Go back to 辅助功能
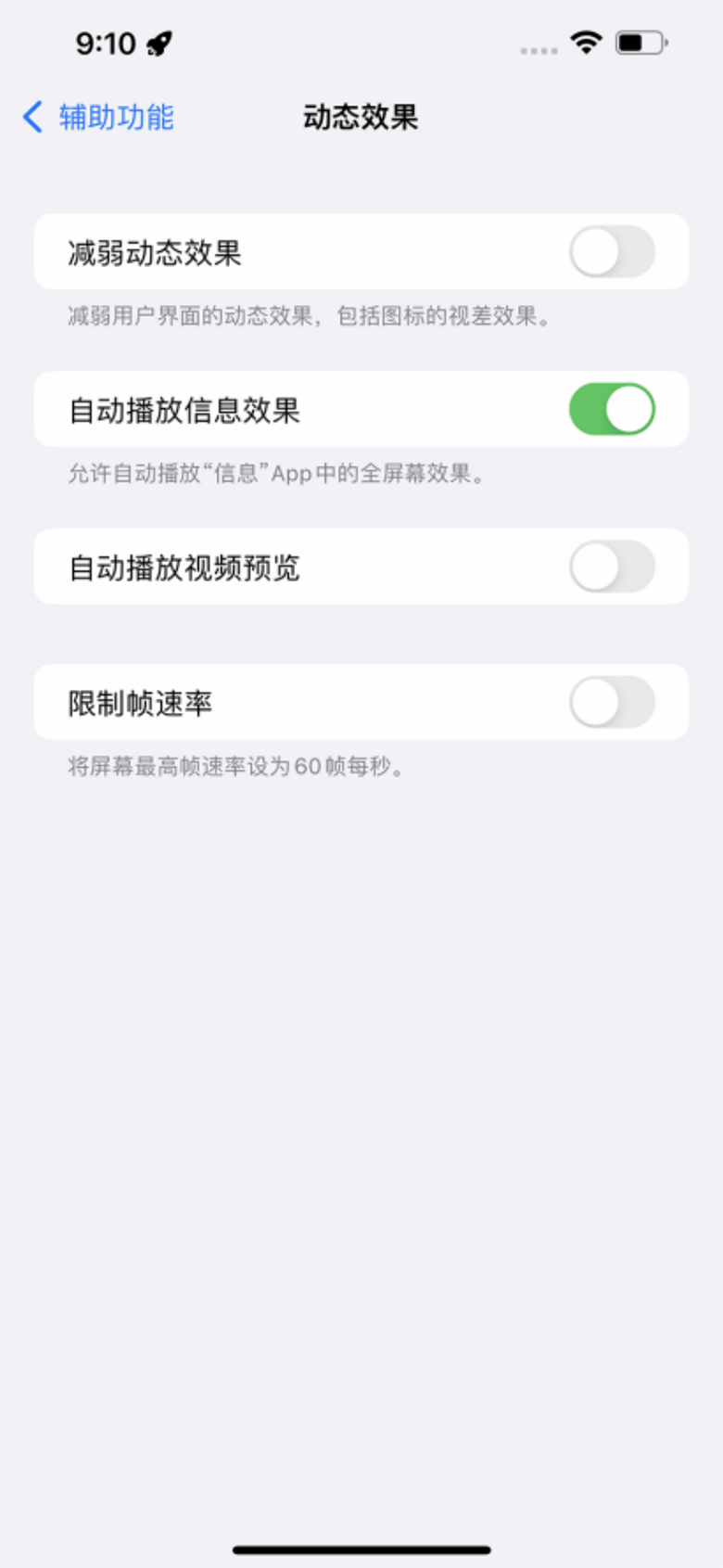Viewport: 723px width, 1568px height. (x=98, y=118)
